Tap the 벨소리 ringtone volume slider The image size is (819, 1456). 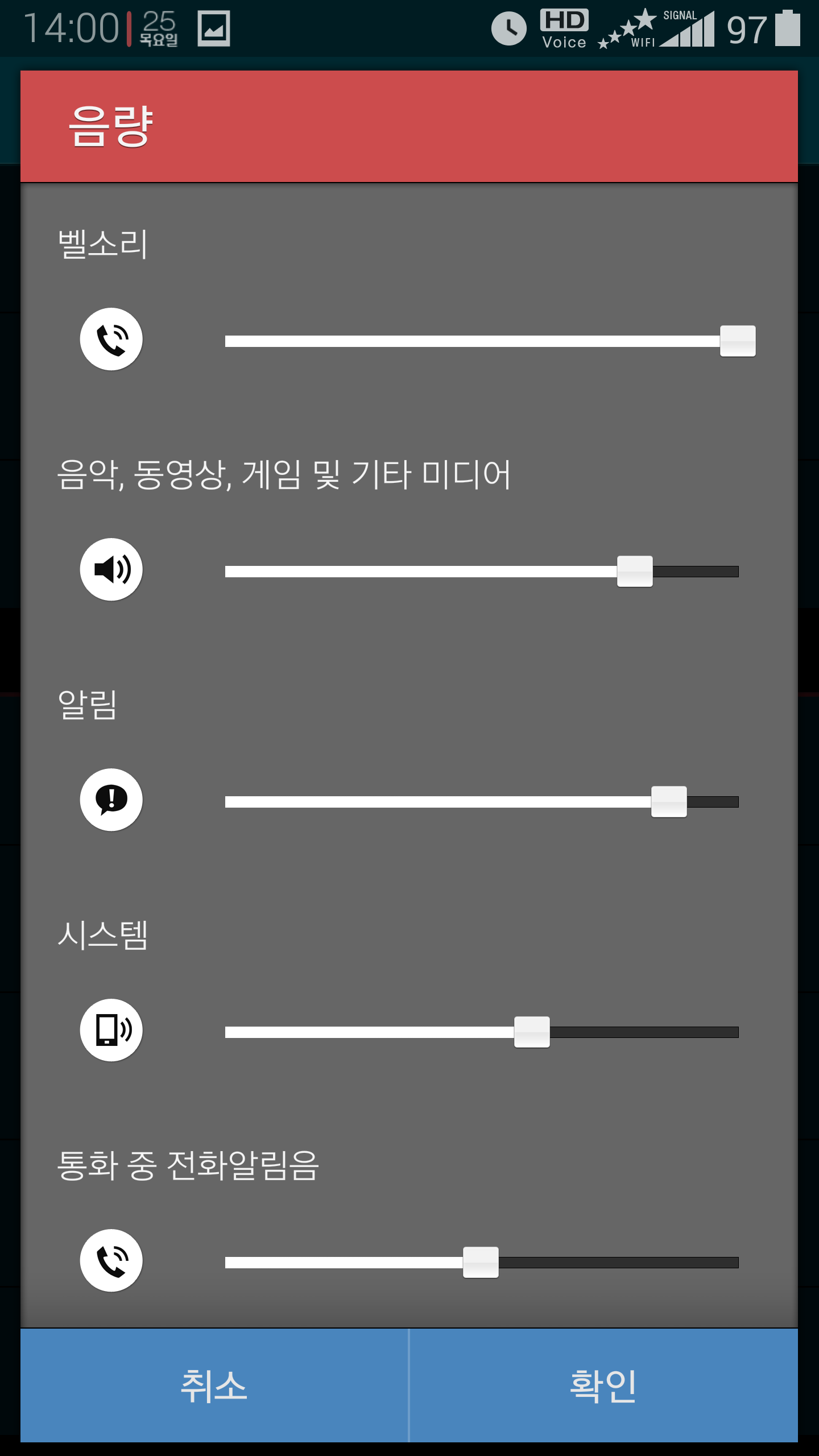point(481,341)
